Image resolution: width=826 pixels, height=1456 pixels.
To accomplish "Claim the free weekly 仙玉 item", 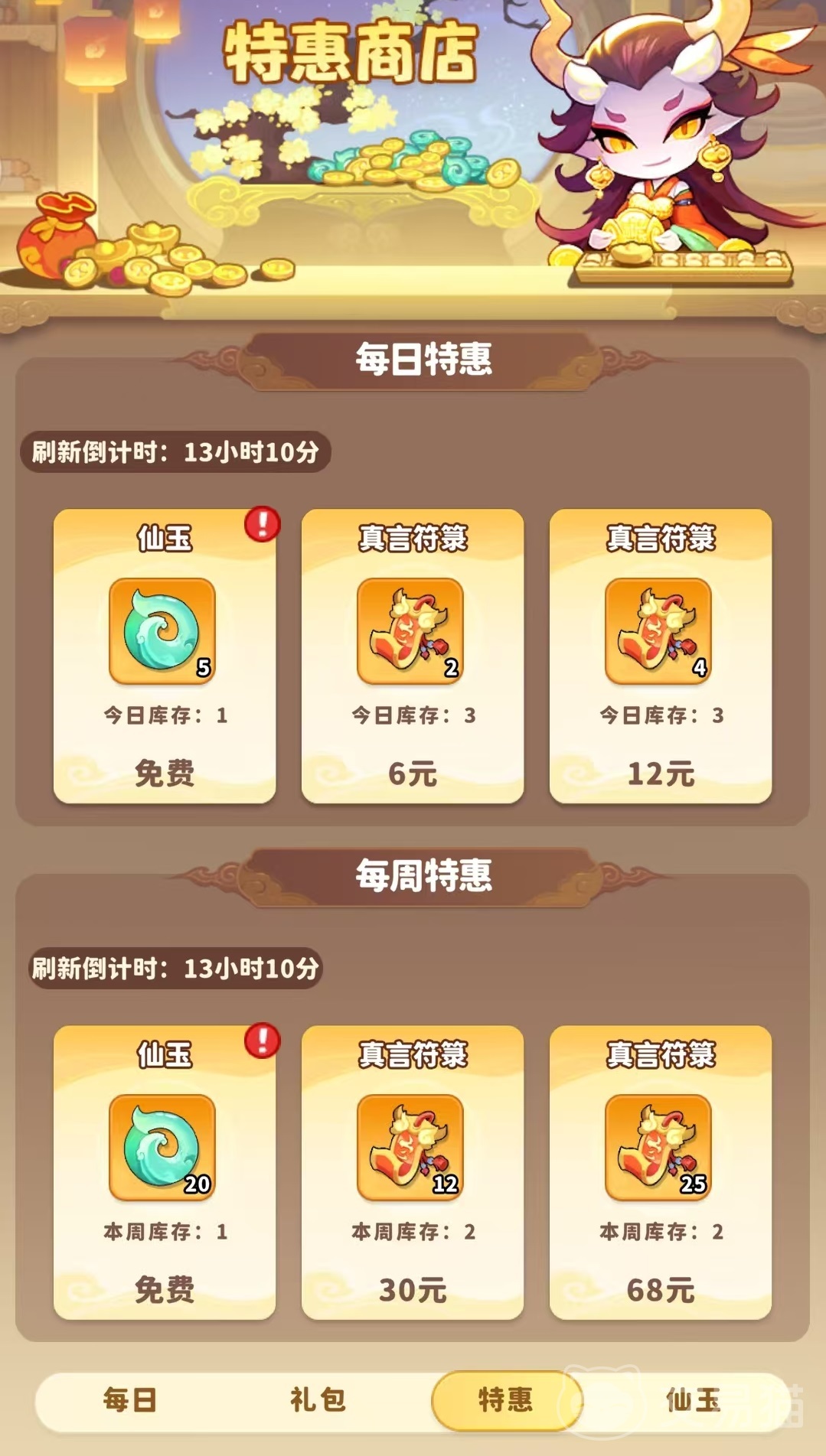I will coord(165,1289).
